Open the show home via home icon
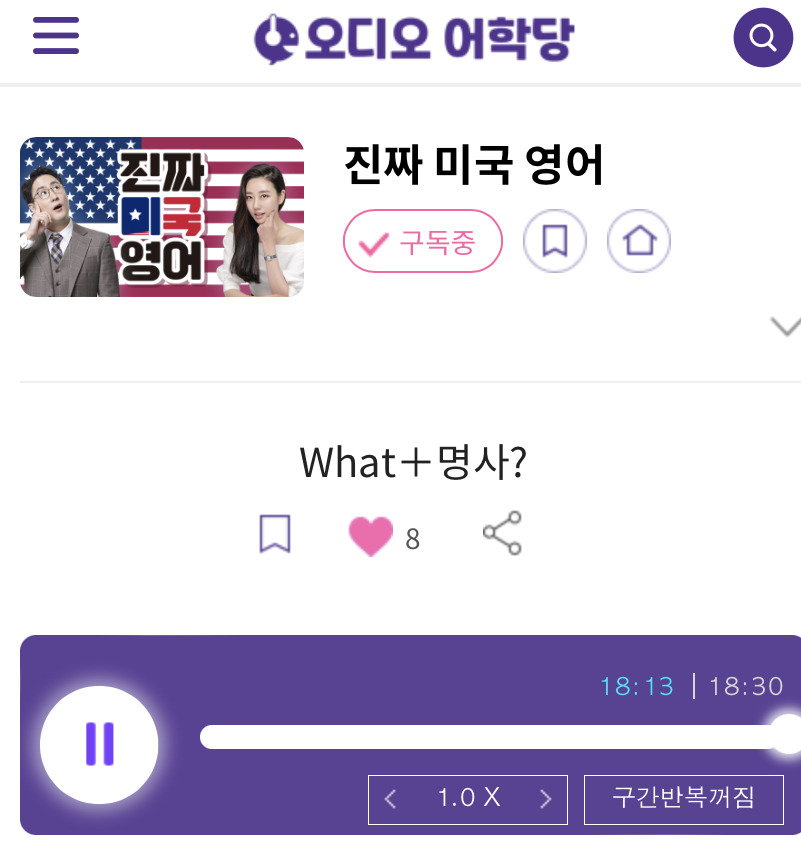Screen dimensions: 801x856 click(x=639, y=241)
